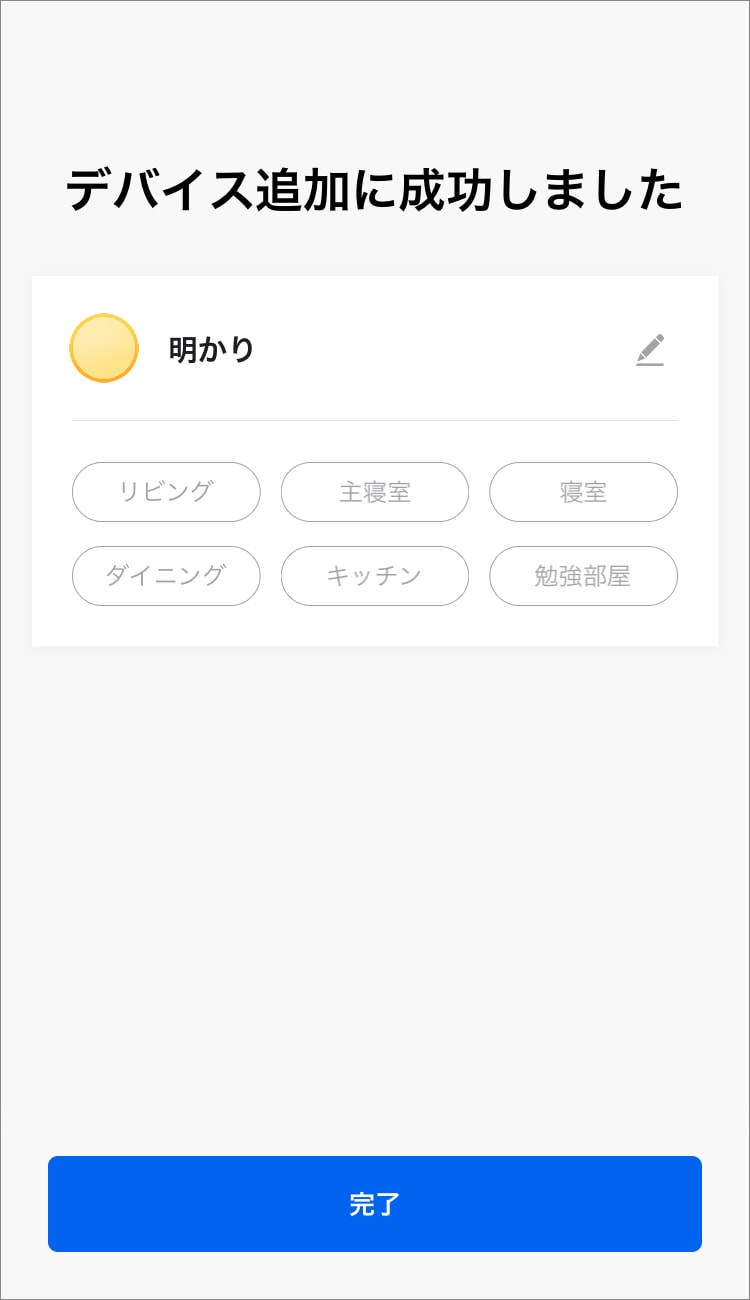This screenshot has width=750, height=1300.
Task: Edit the 明かり device name
Action: (x=650, y=350)
